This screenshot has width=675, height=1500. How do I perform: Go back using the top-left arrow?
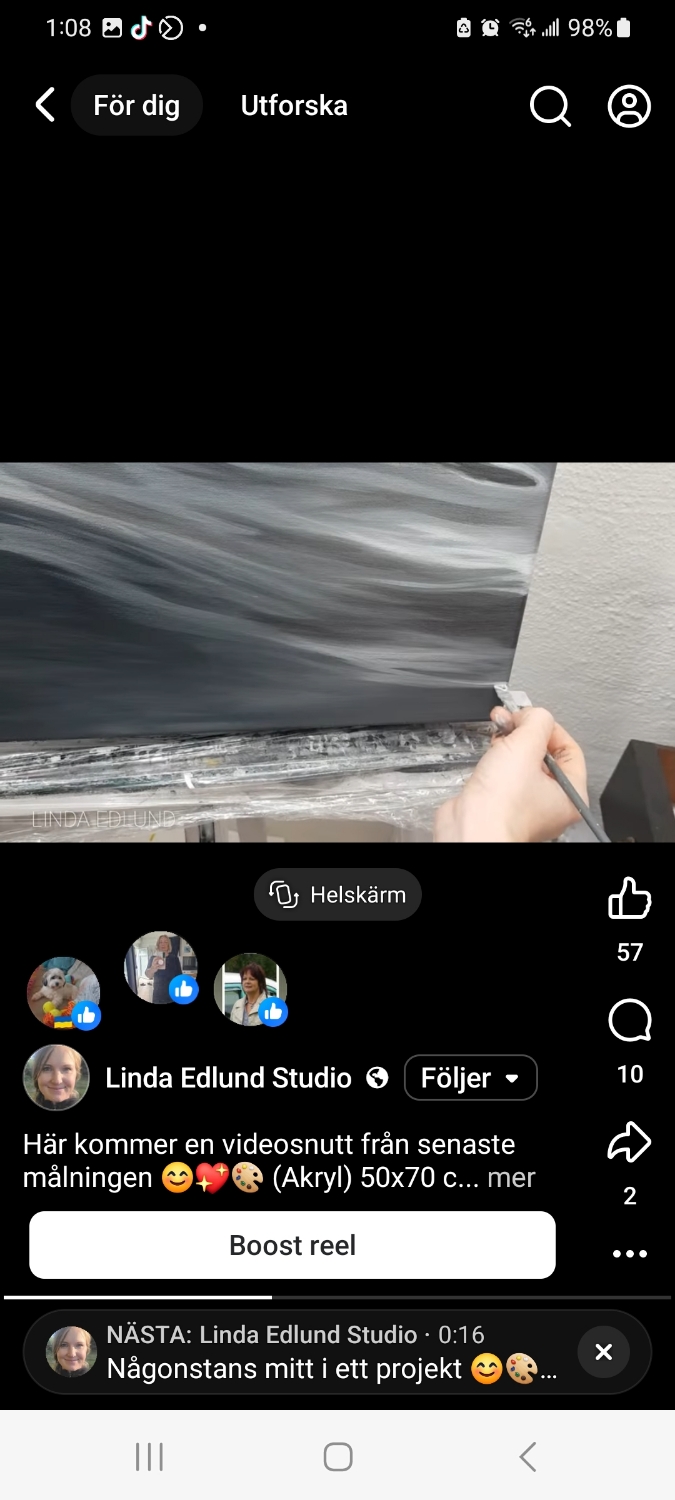tap(45, 105)
